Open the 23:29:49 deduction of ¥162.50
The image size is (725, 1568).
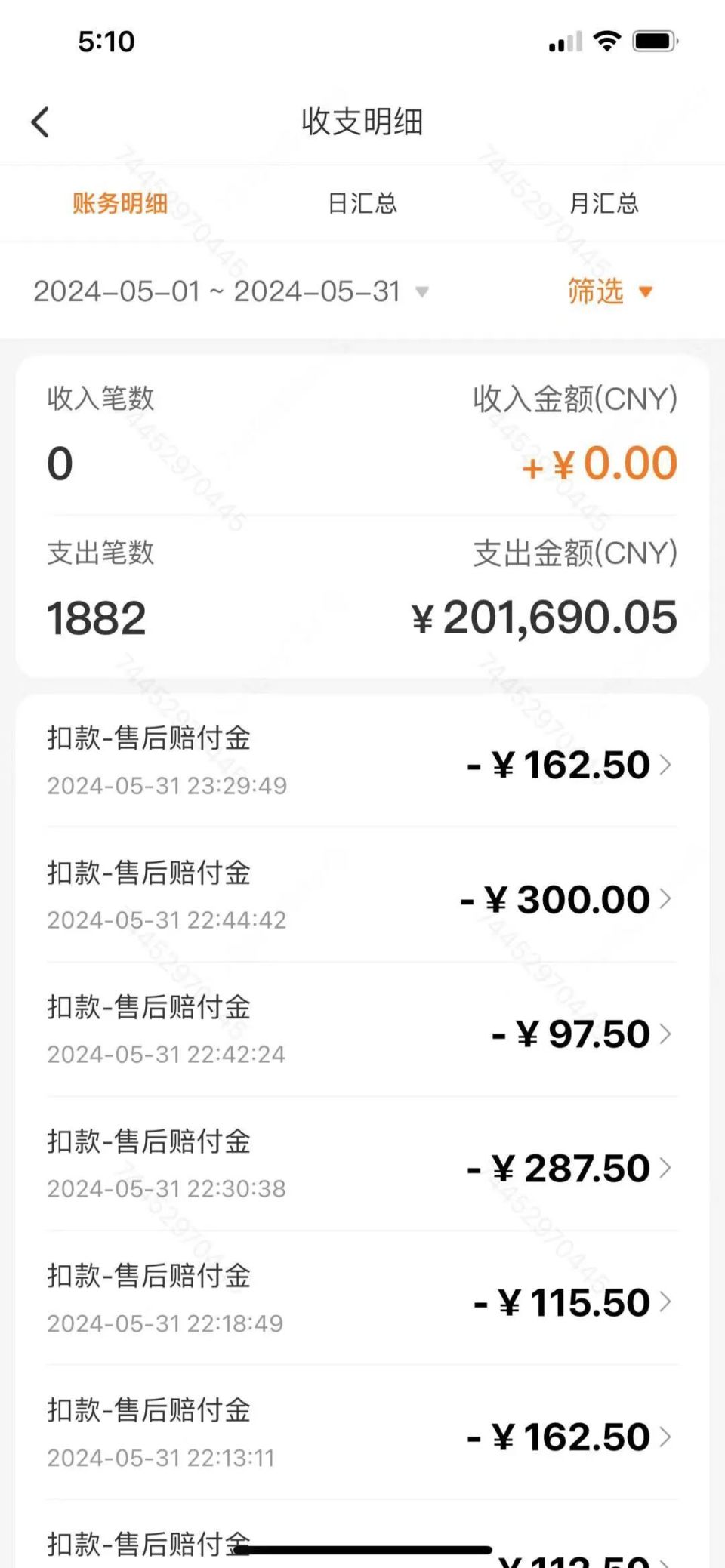[x=362, y=762]
